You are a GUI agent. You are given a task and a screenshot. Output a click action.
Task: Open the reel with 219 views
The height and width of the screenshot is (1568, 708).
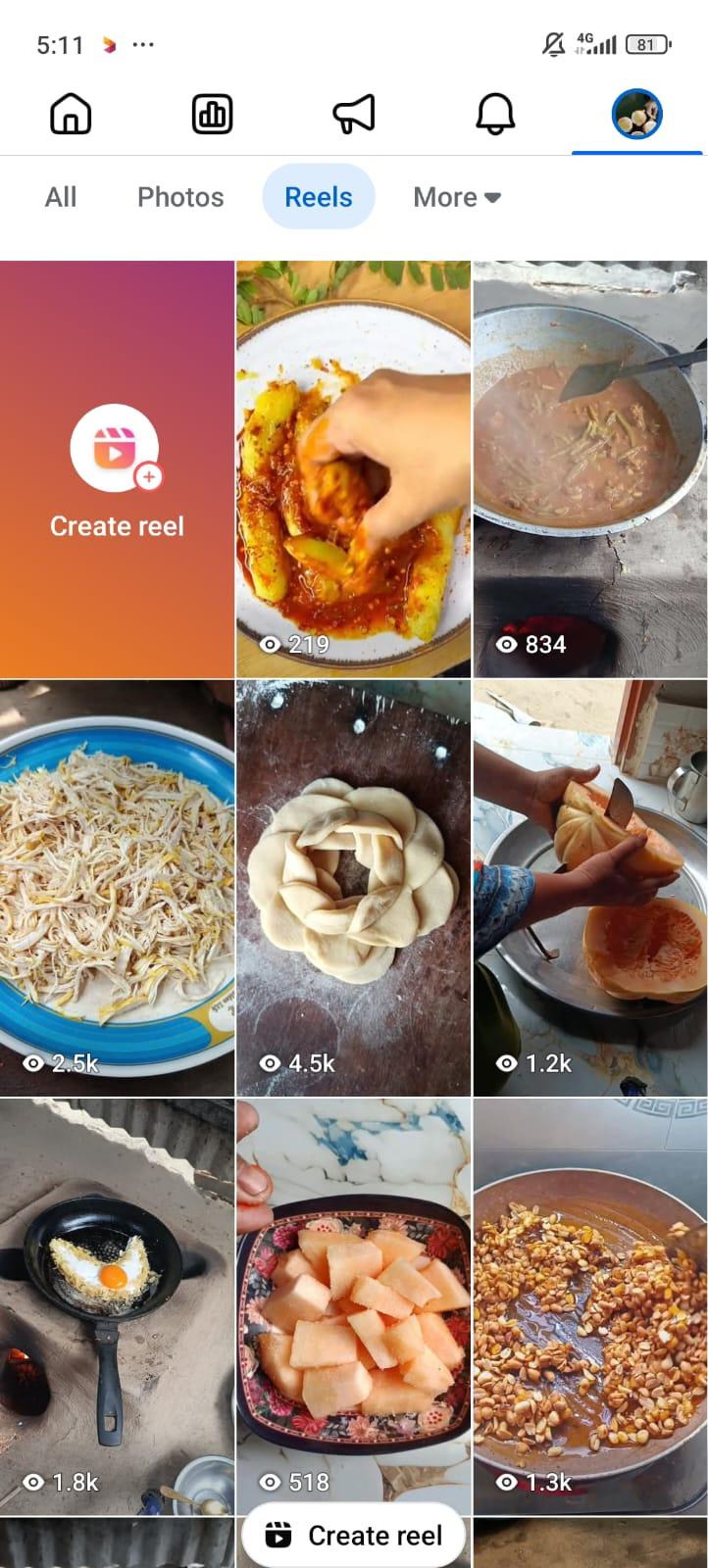click(x=353, y=468)
